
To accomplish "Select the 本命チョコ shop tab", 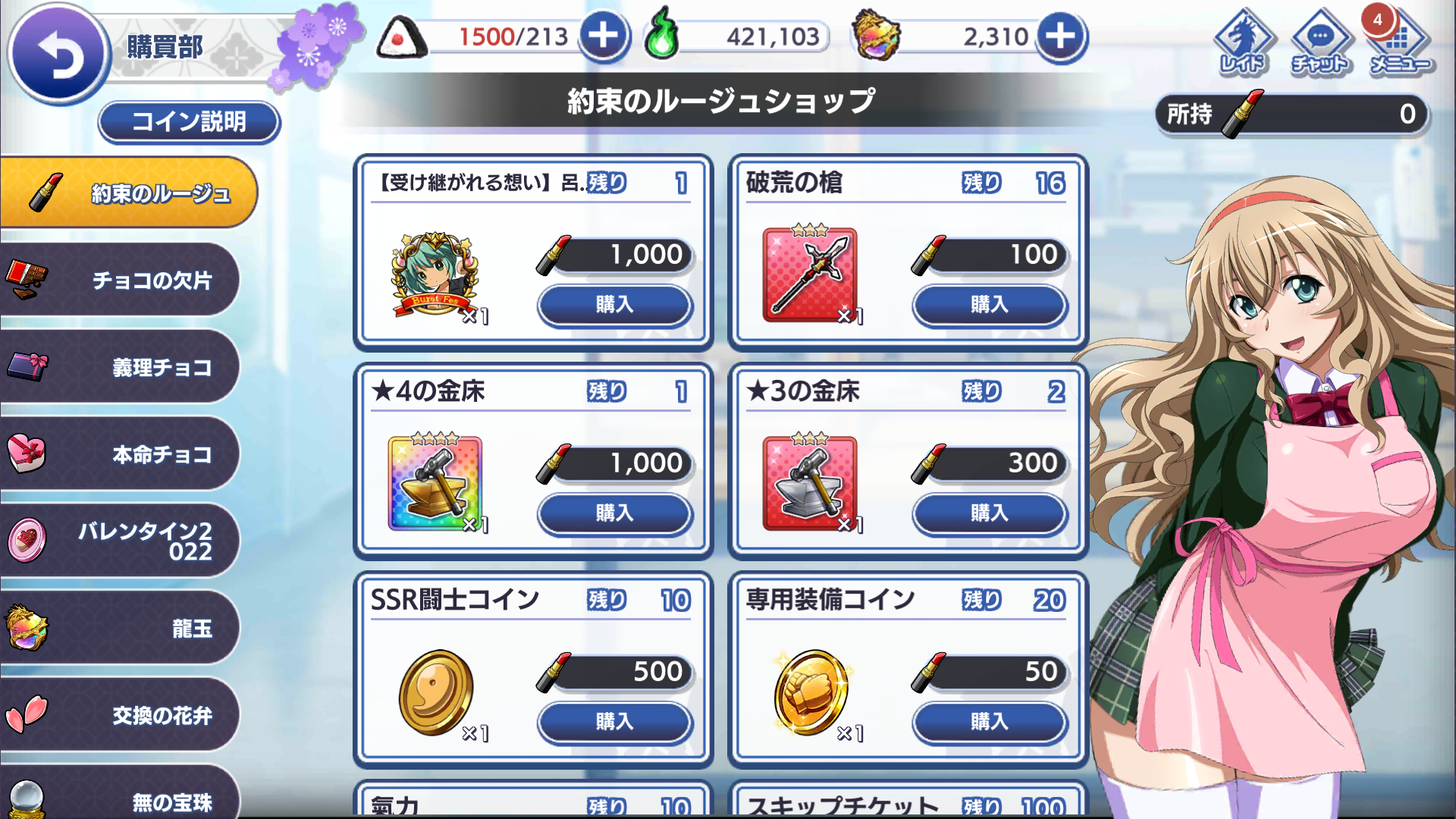I will [x=121, y=454].
